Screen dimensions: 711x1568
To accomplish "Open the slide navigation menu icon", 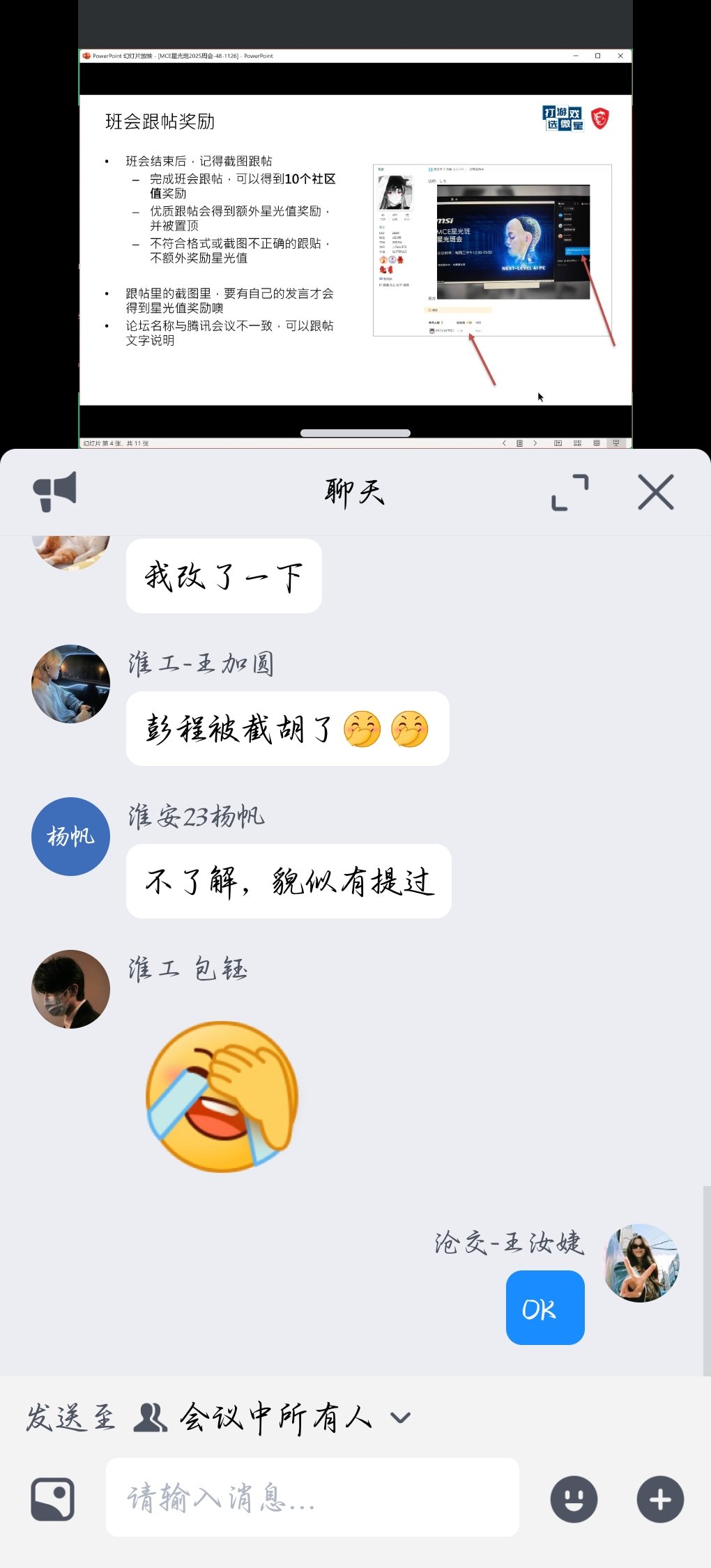I will pos(520,443).
